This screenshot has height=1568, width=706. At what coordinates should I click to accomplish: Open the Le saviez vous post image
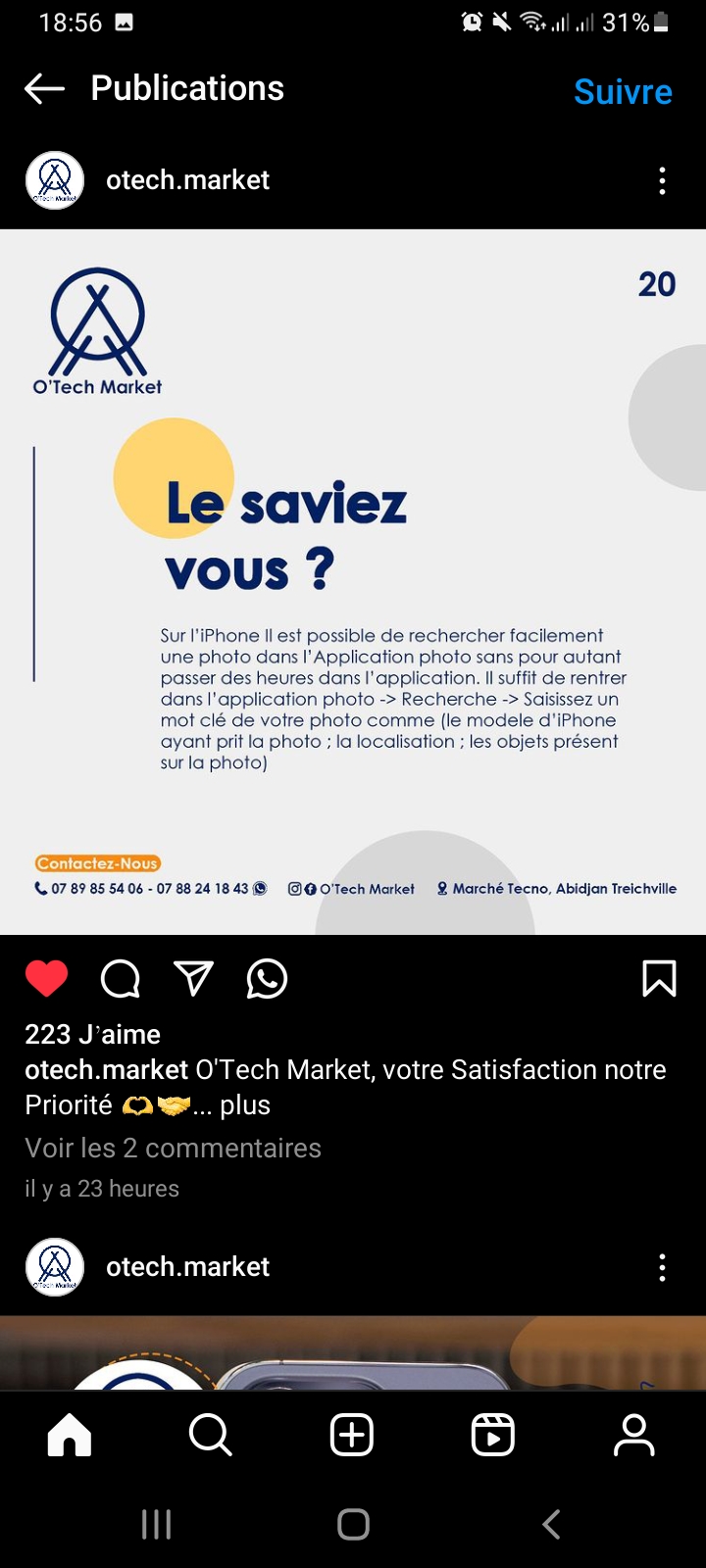click(353, 582)
